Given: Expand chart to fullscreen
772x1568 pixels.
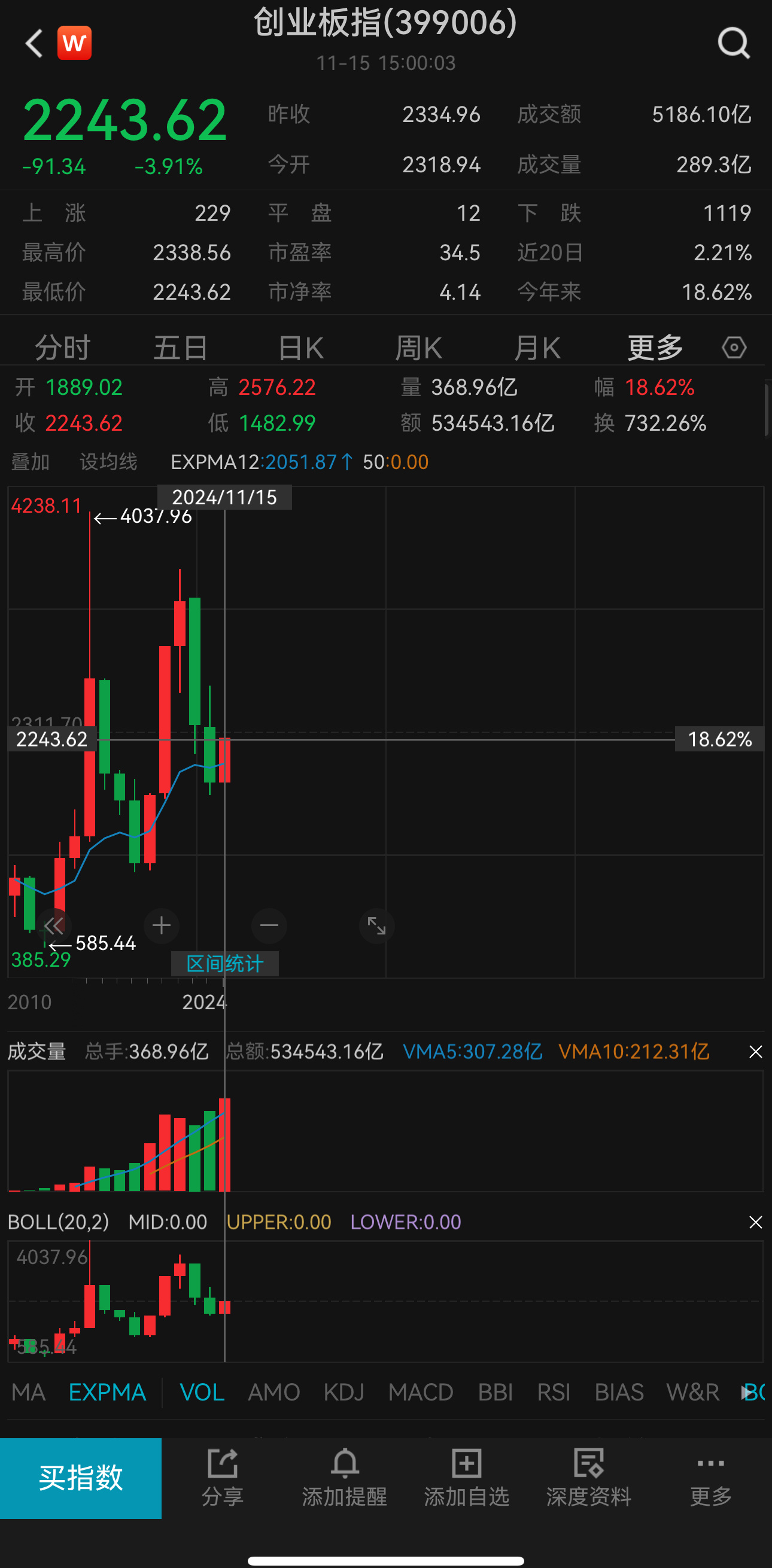Looking at the screenshot, I should point(377,926).
